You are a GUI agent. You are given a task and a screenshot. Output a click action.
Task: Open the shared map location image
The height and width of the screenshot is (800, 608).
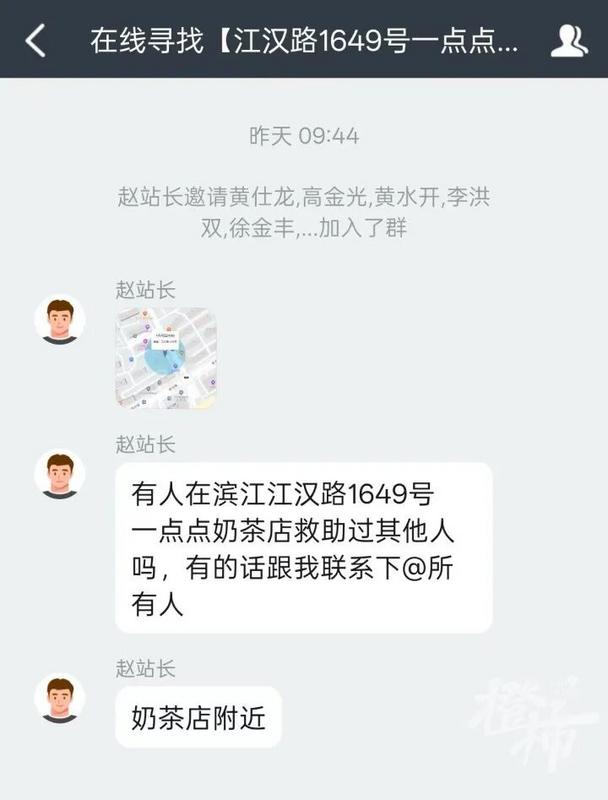pos(166,357)
